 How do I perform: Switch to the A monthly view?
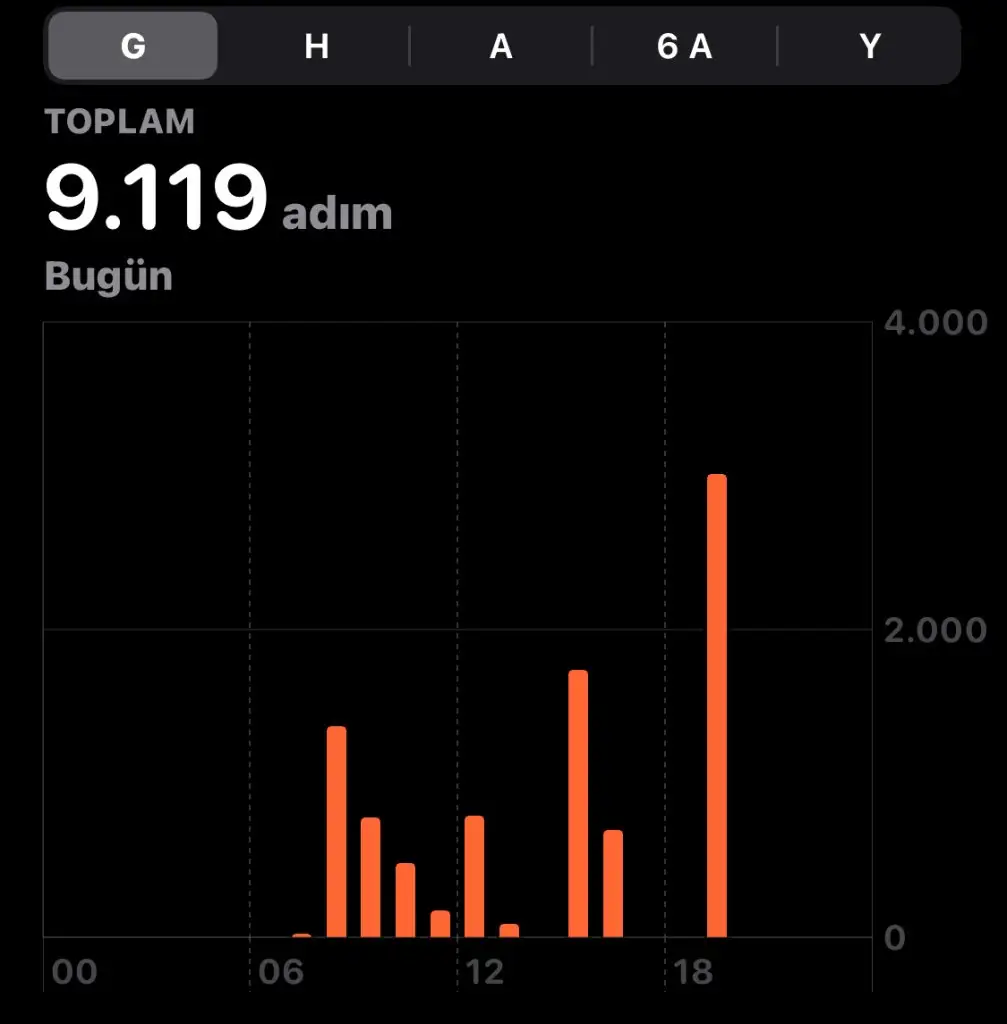[500, 46]
